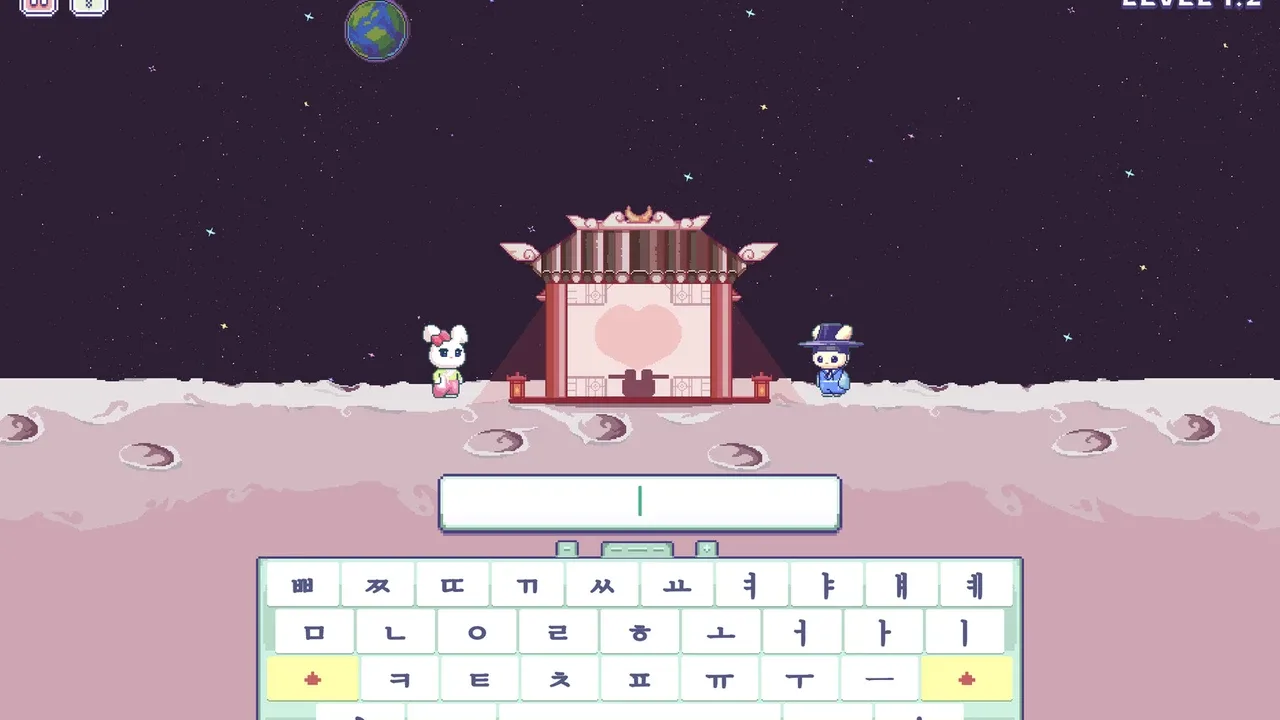Tap the ㅏ vowel key
This screenshot has height=720, width=1280.
[x=884, y=632]
